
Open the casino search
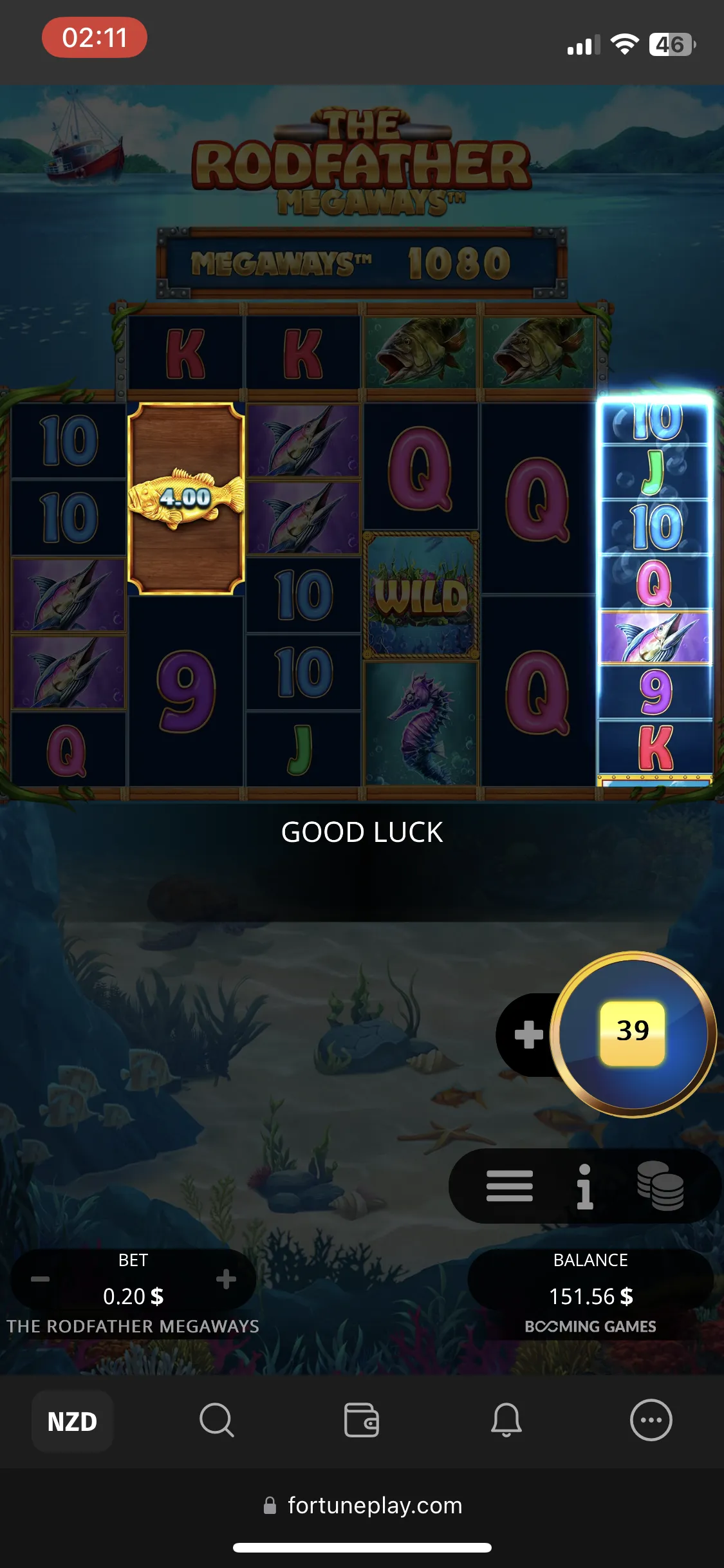(x=217, y=1420)
